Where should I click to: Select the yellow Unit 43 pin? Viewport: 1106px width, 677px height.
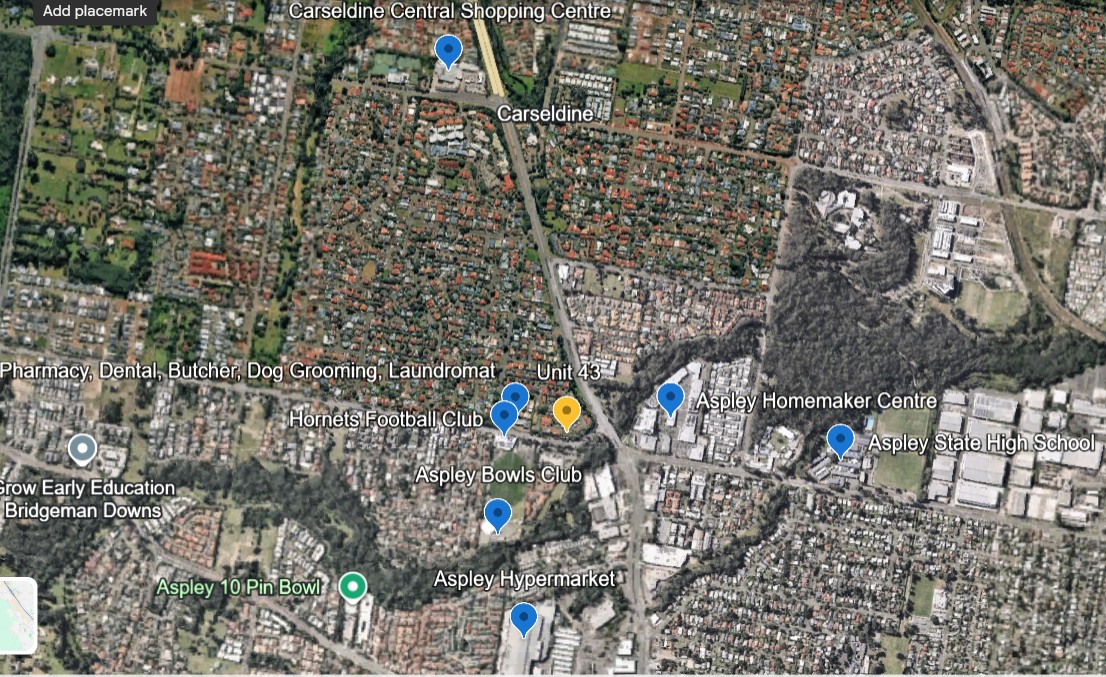point(567,411)
